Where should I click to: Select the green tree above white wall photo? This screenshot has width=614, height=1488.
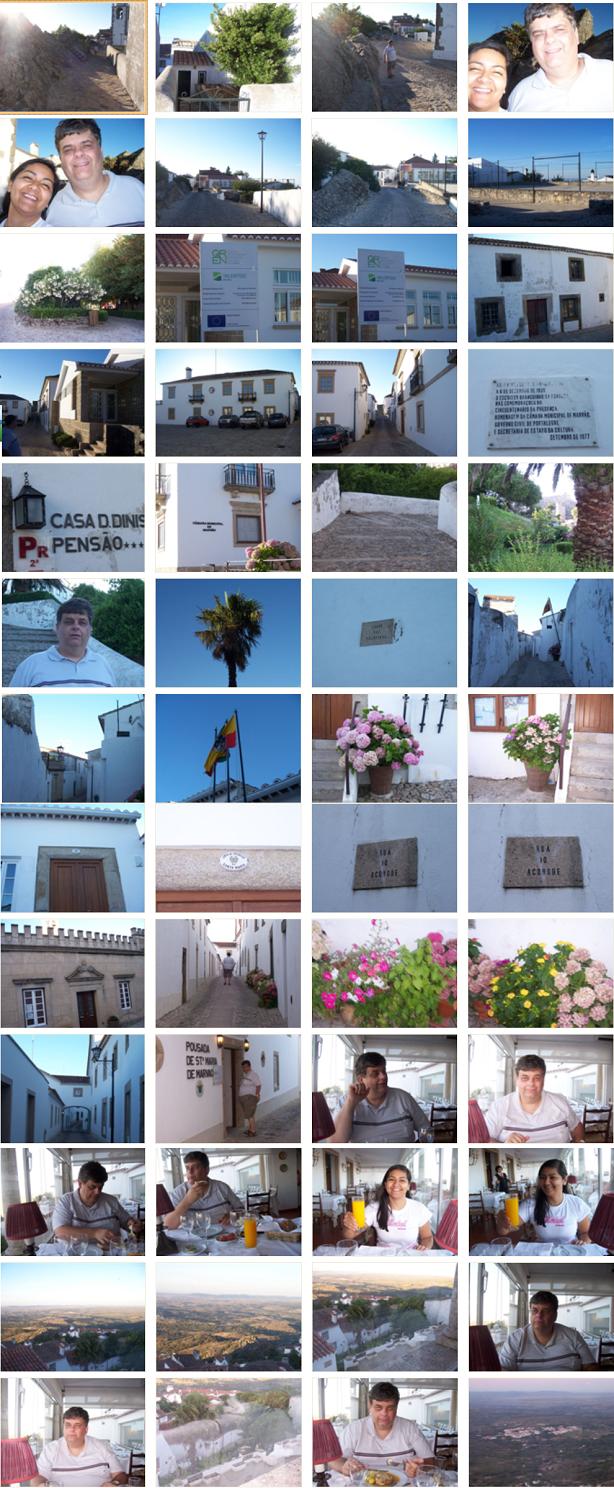click(228, 56)
